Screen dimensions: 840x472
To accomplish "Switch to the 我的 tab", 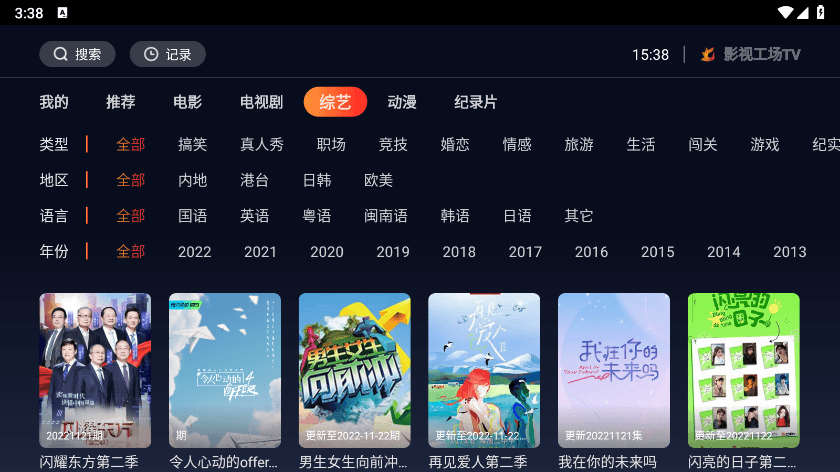I will [54, 102].
